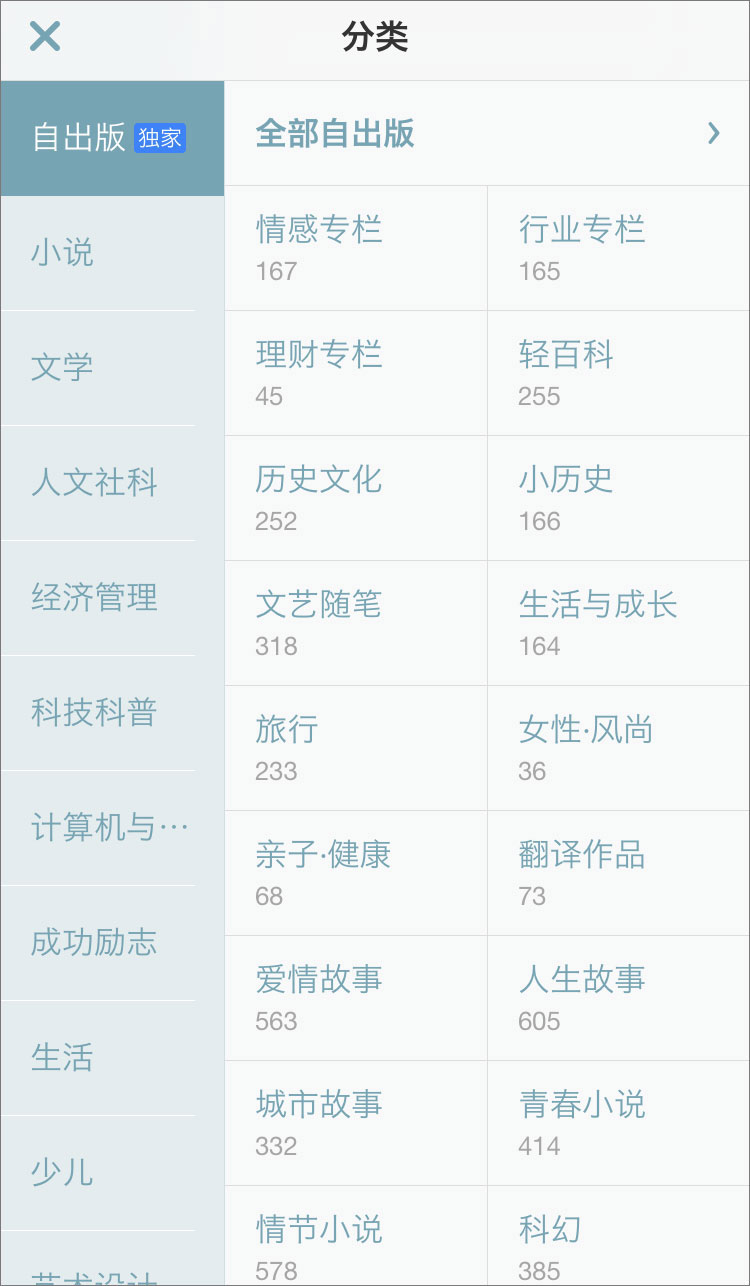
Task: Select 成功励志 in the sidebar
Action: (x=95, y=943)
